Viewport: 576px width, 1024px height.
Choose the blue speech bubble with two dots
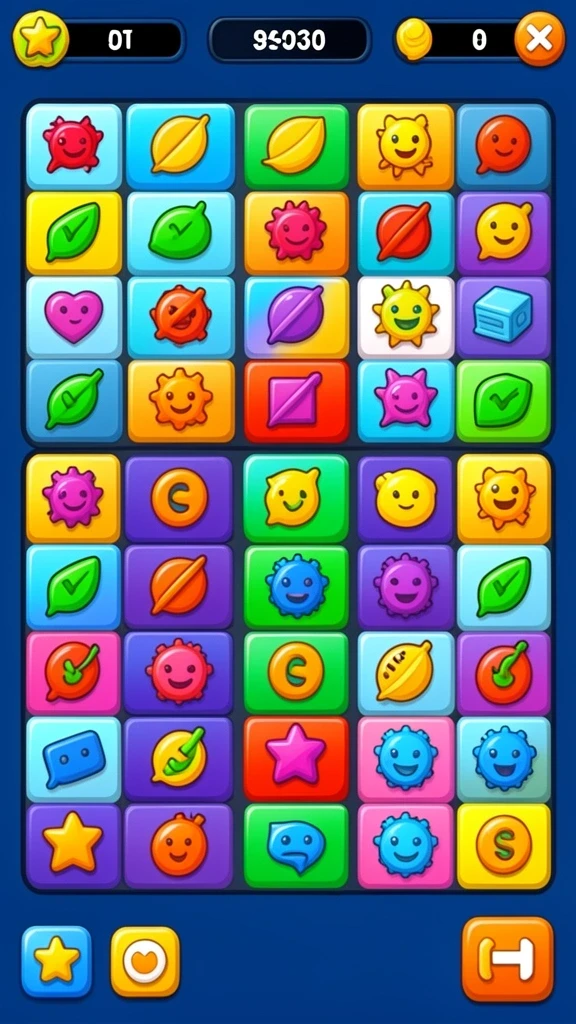pos(74,759)
